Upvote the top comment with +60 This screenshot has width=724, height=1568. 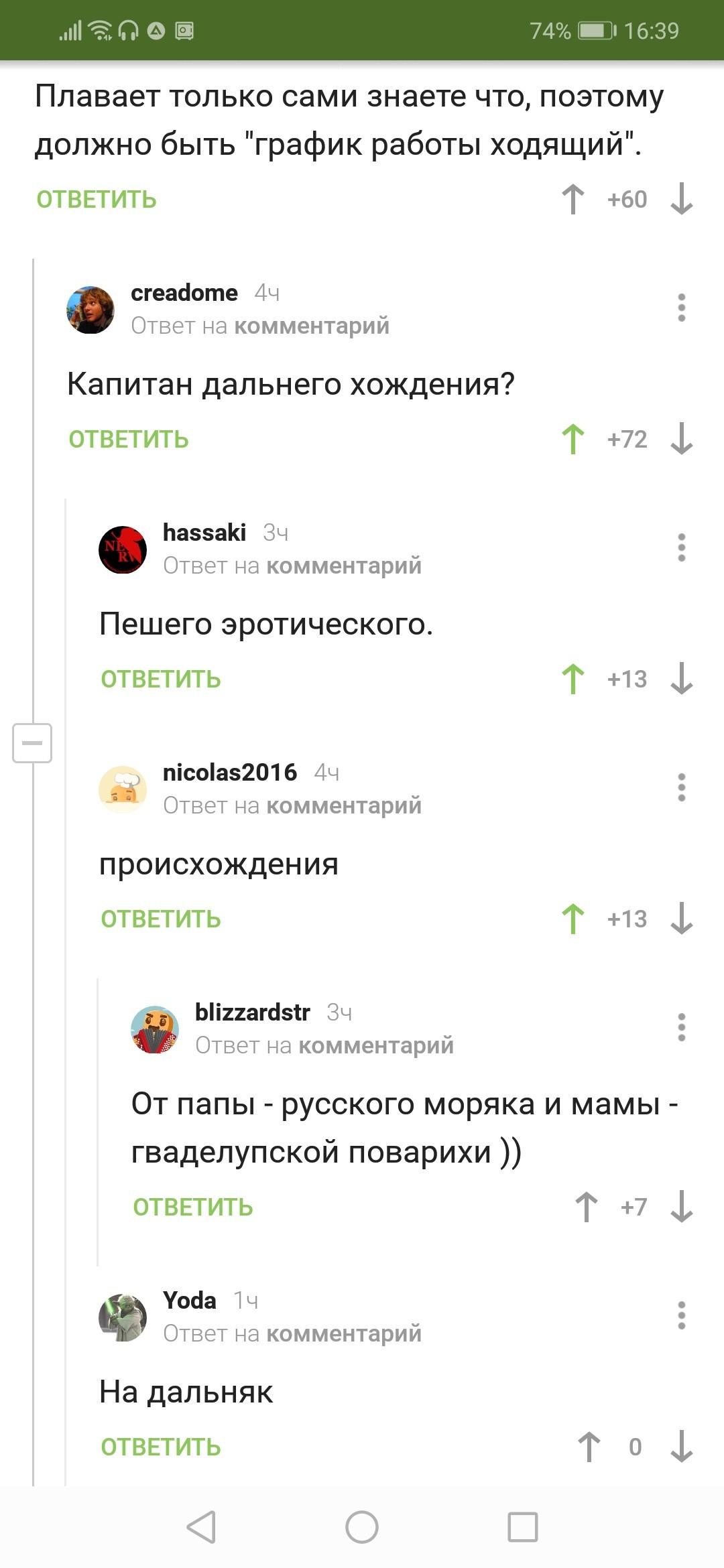point(573,200)
